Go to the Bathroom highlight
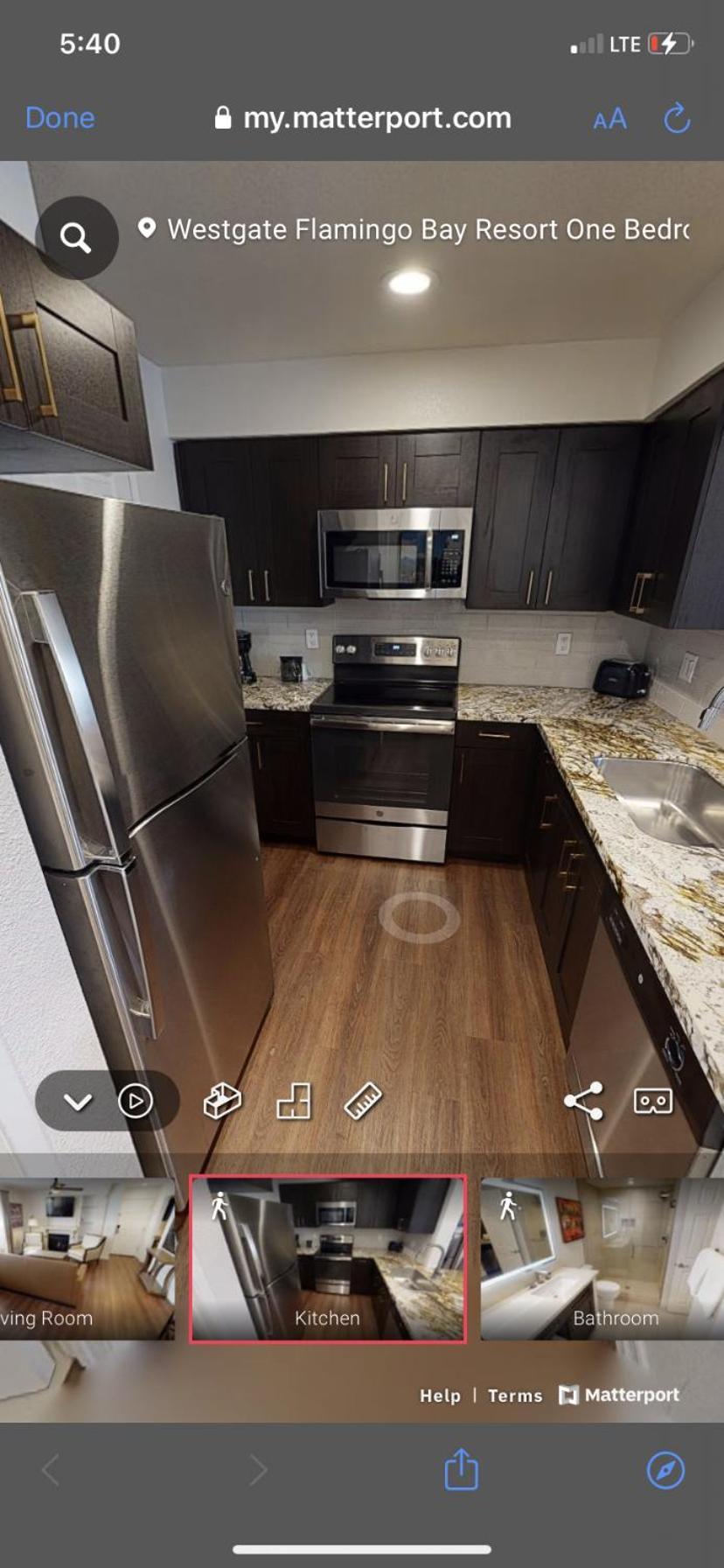The width and height of the screenshot is (724, 1568). pyautogui.click(x=603, y=1258)
